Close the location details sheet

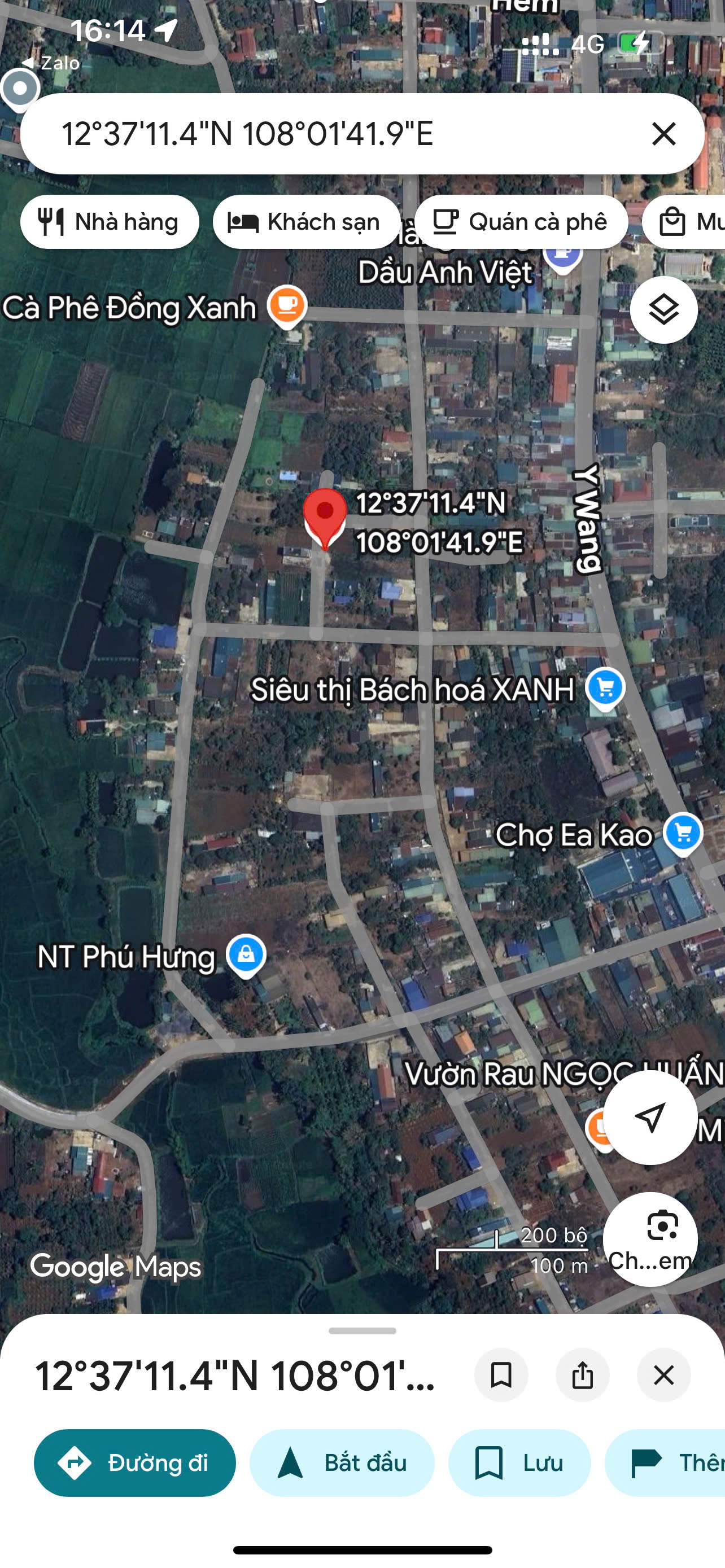click(663, 1375)
